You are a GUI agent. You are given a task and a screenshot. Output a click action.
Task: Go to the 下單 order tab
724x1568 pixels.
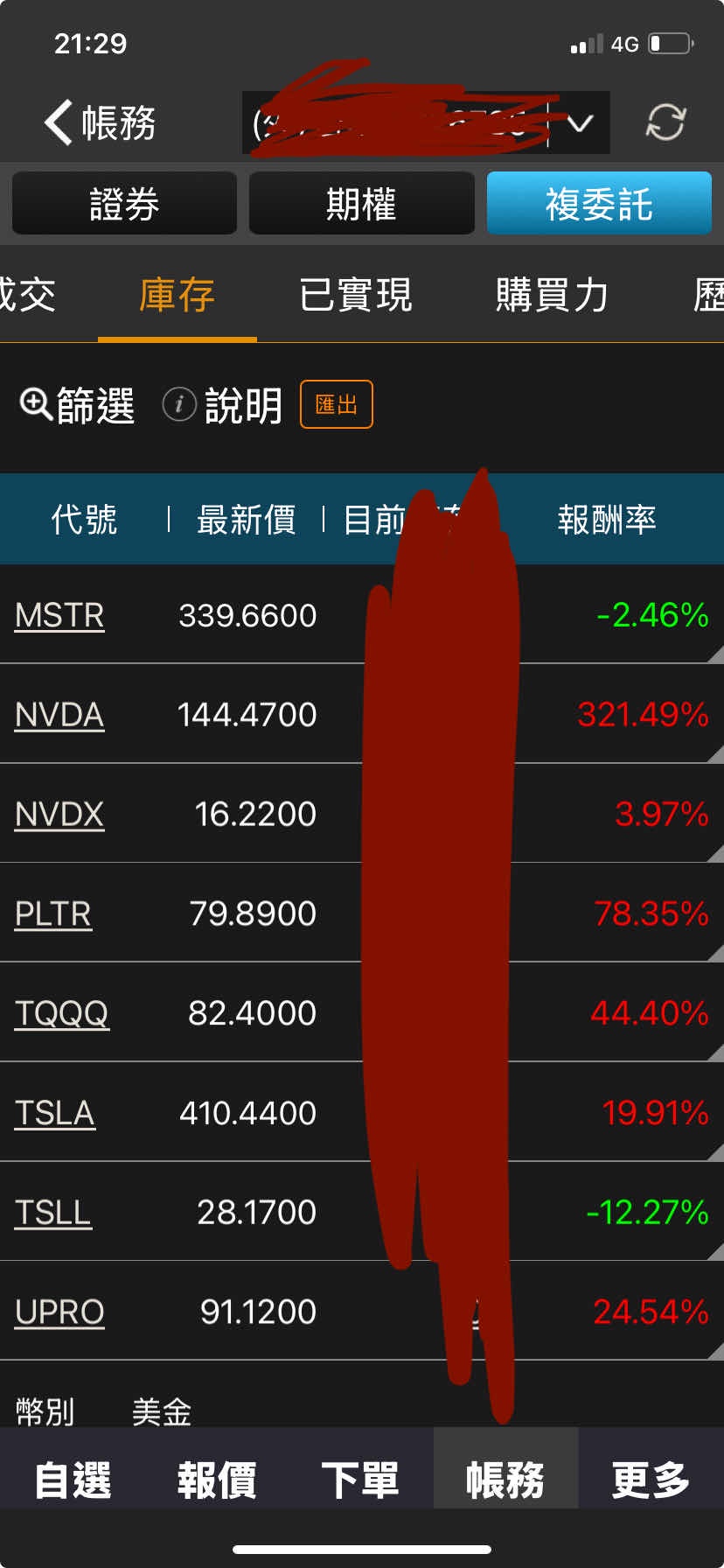tap(360, 1480)
